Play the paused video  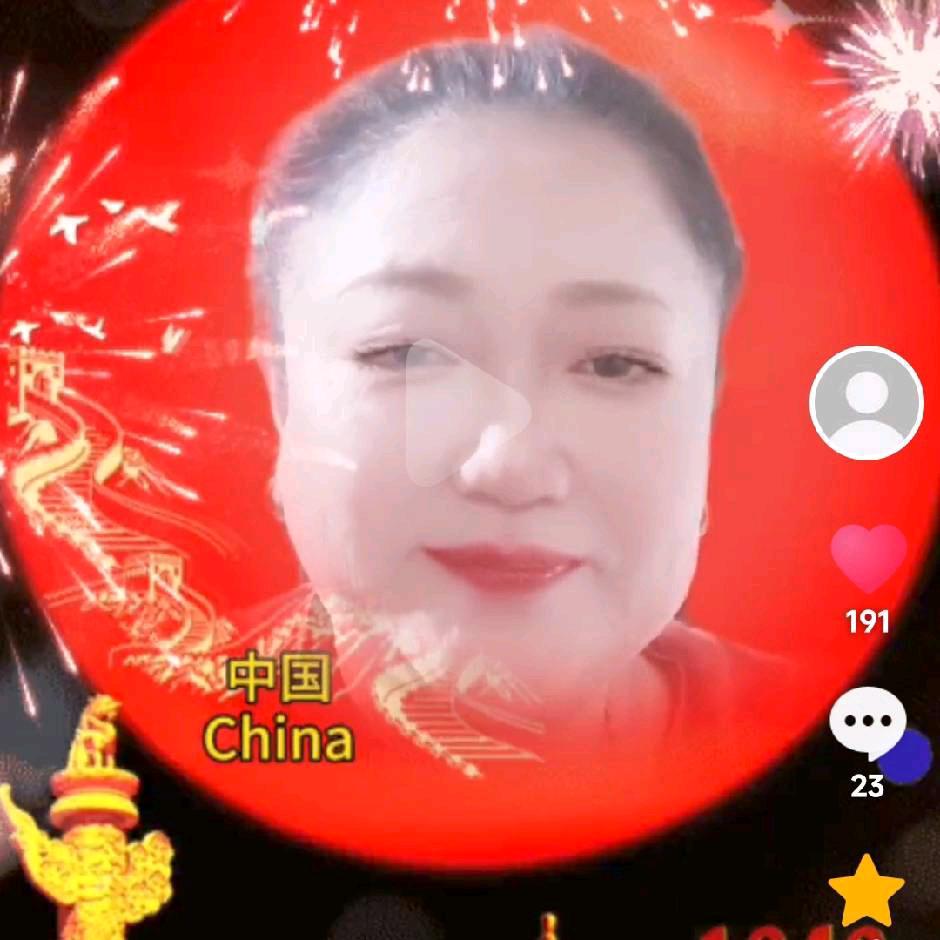pos(468,411)
